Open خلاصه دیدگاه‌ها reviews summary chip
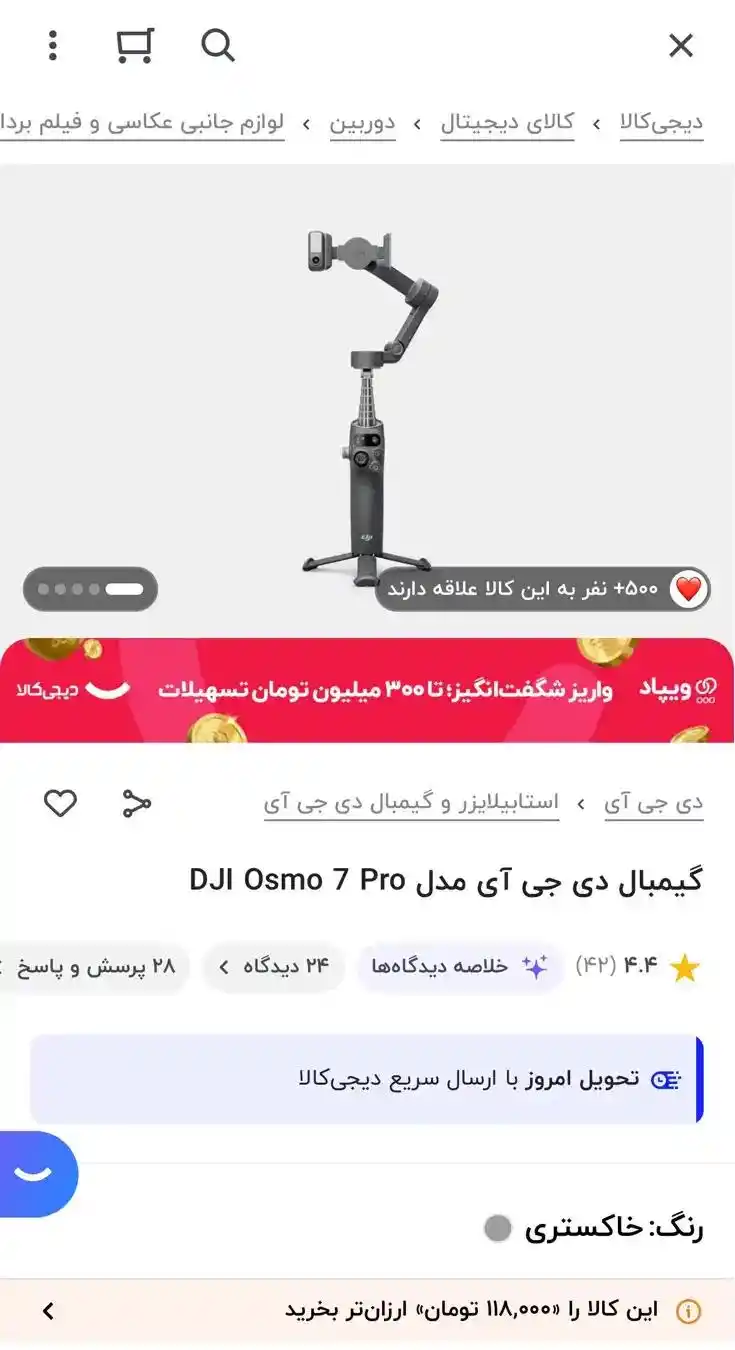This screenshot has height=1350, width=735. 460,967
